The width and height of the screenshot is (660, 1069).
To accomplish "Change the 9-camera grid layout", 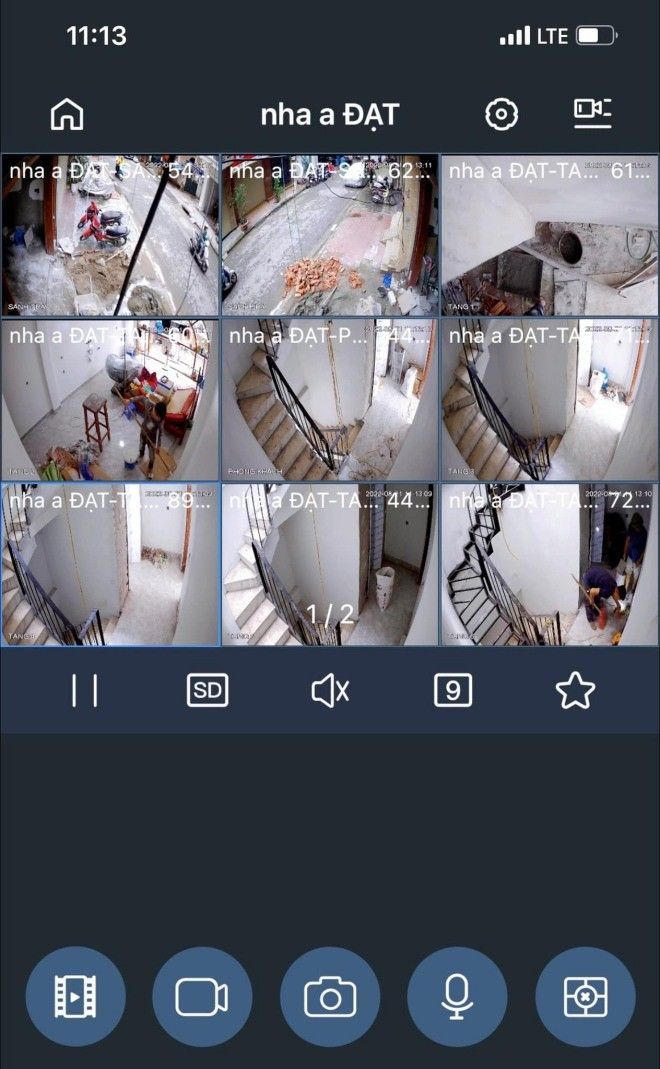I will tap(453, 691).
